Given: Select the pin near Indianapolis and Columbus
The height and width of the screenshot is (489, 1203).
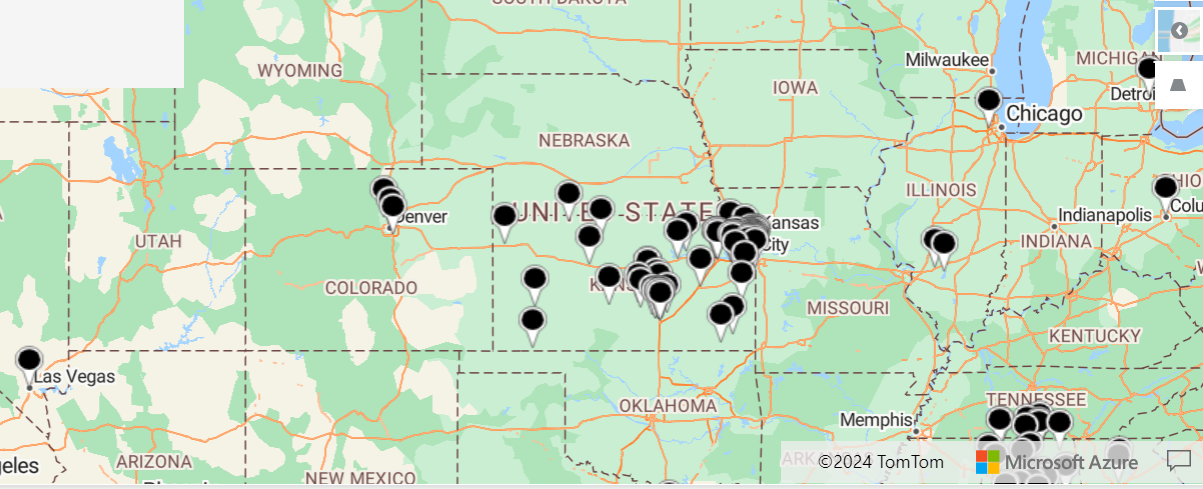Looking at the screenshot, I should coord(1165,188).
